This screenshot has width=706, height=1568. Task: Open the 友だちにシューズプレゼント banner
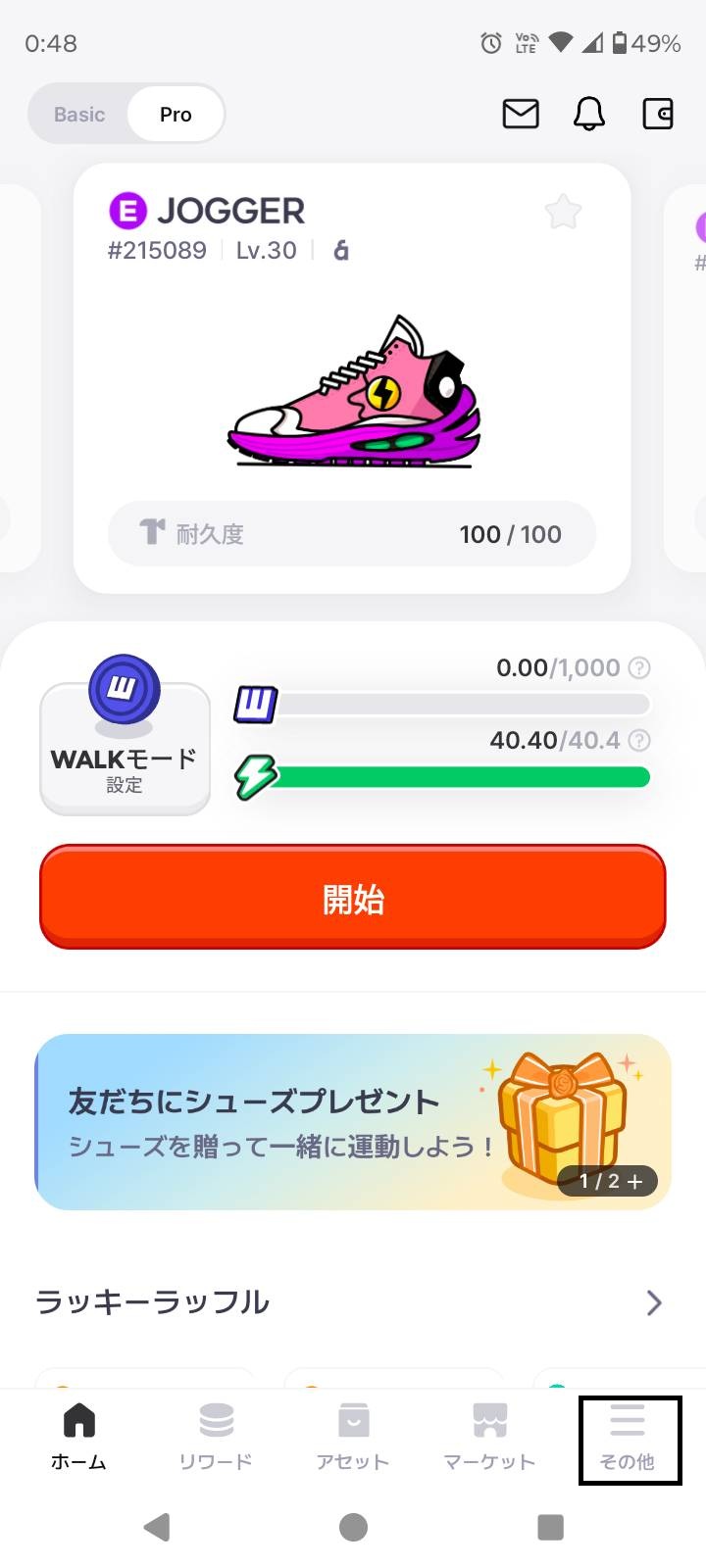353,1122
